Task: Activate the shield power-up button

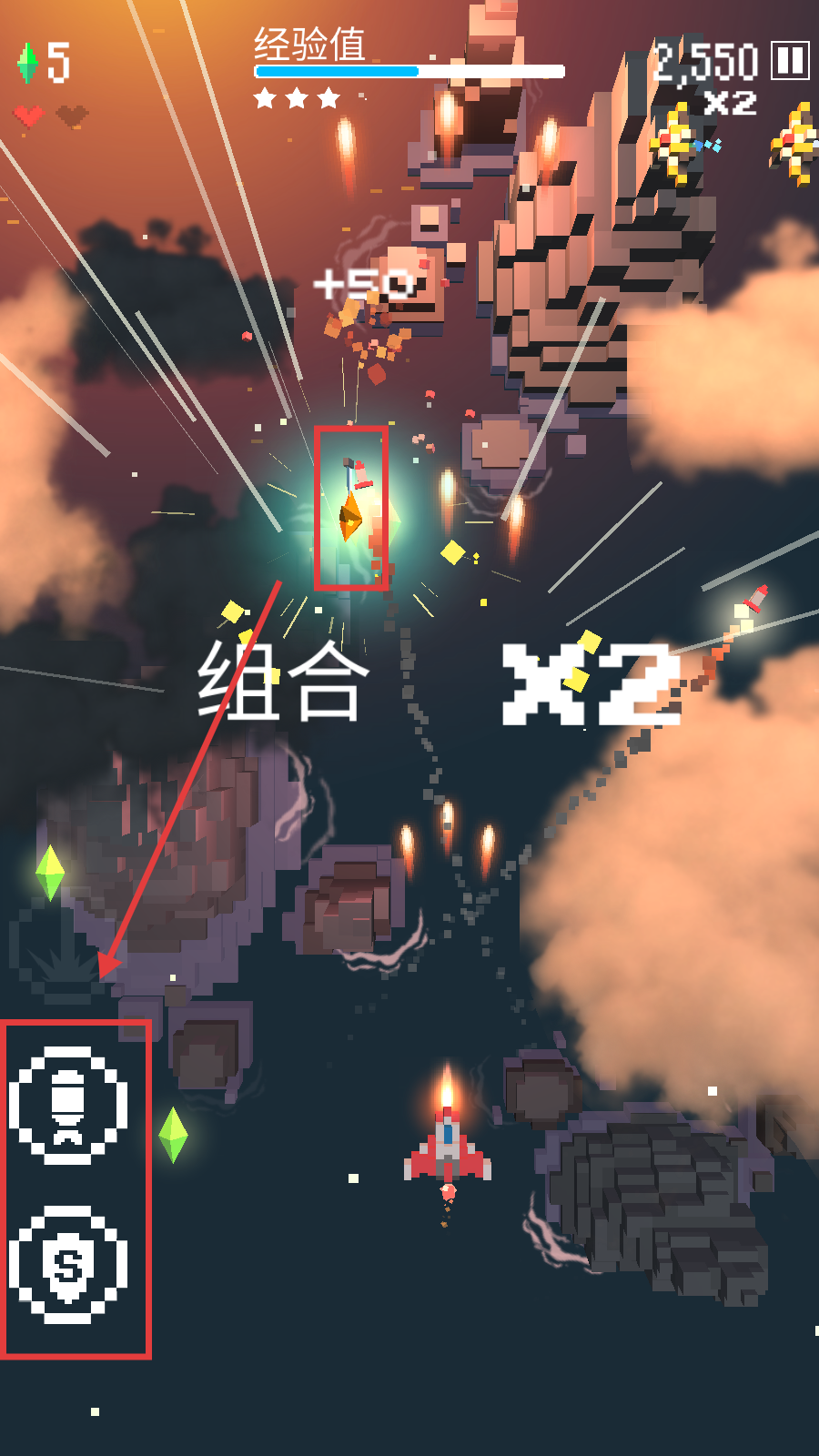Action: pos(68,1265)
